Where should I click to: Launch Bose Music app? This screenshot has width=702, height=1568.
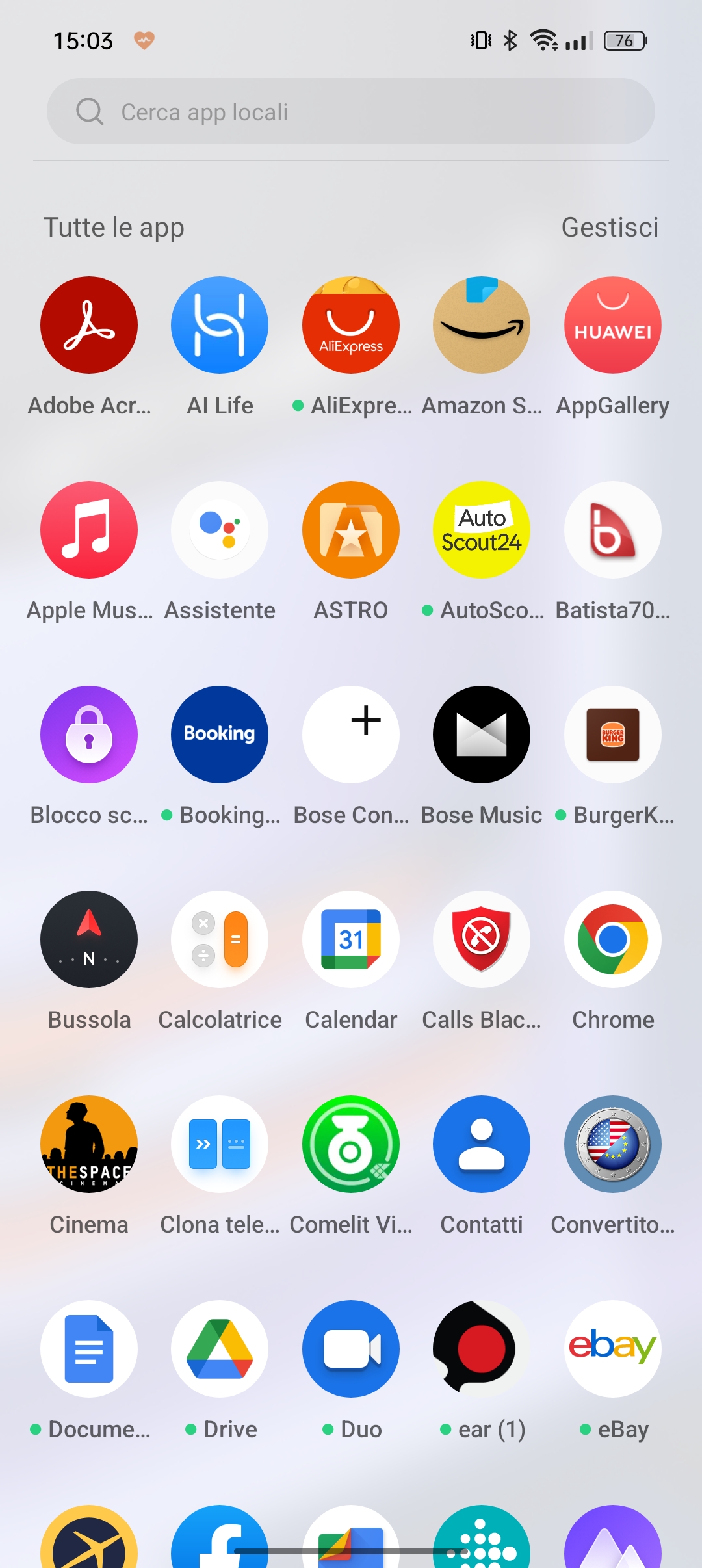pyautogui.click(x=482, y=735)
